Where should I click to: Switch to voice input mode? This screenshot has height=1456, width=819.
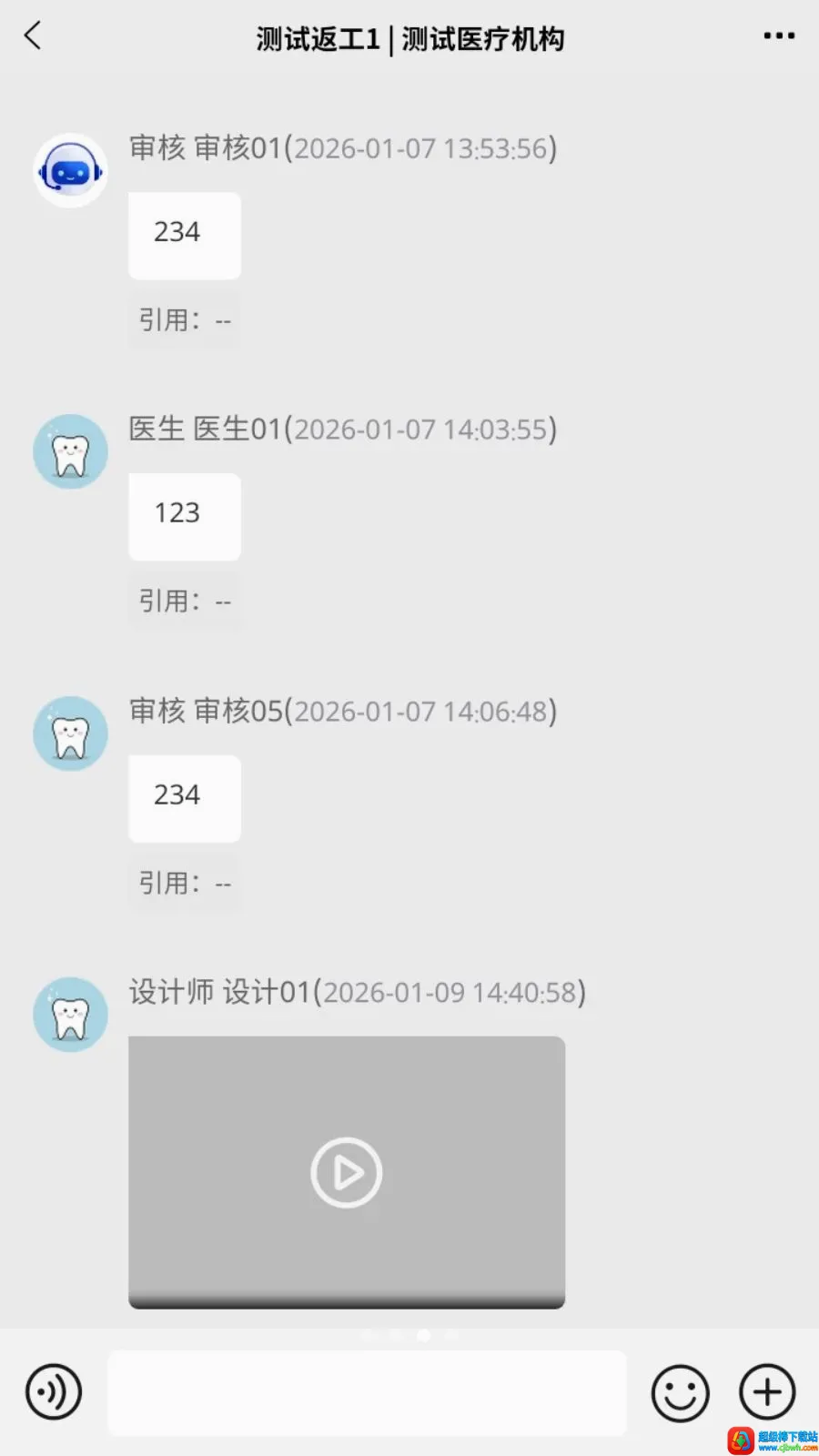[x=54, y=1391]
